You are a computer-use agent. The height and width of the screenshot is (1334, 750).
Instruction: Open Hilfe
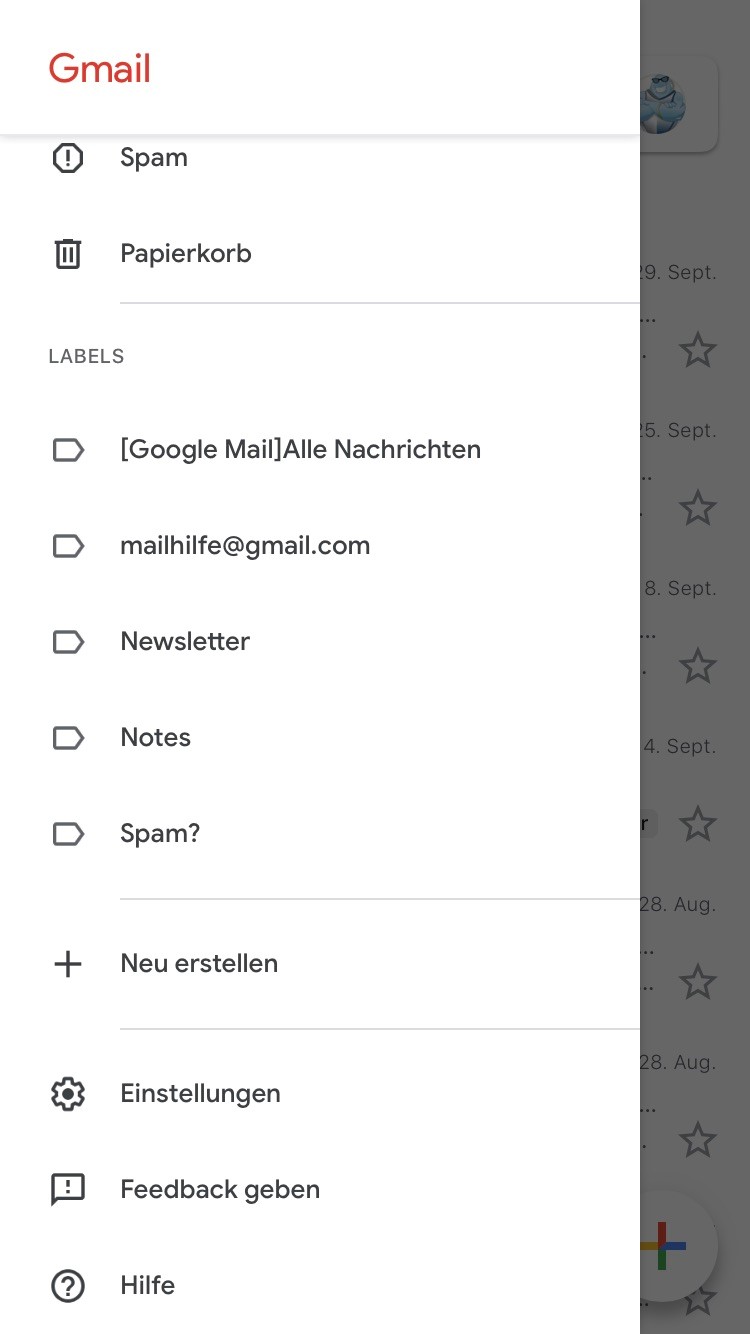[320, 1286]
